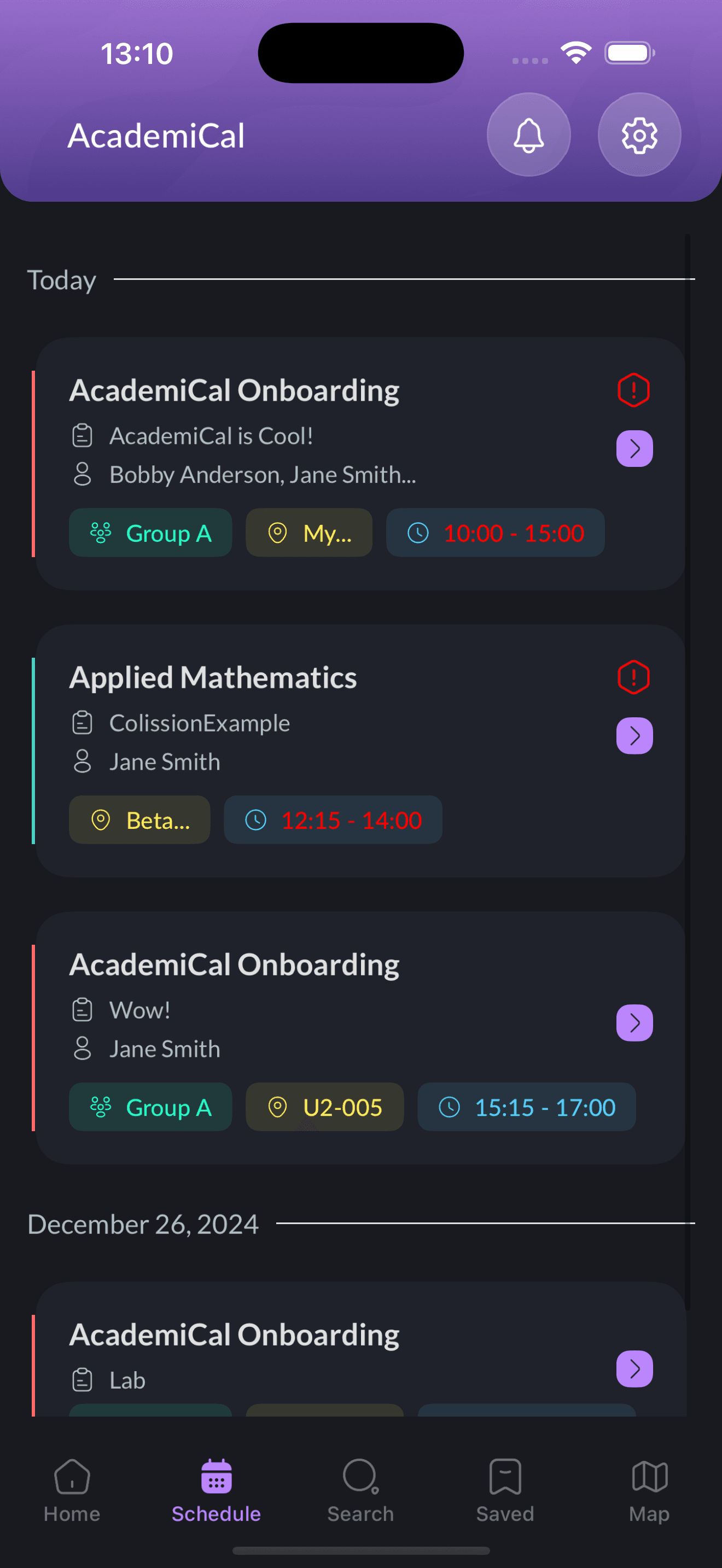Open the settings gear icon
This screenshot has width=722, height=1568.
pos(639,135)
